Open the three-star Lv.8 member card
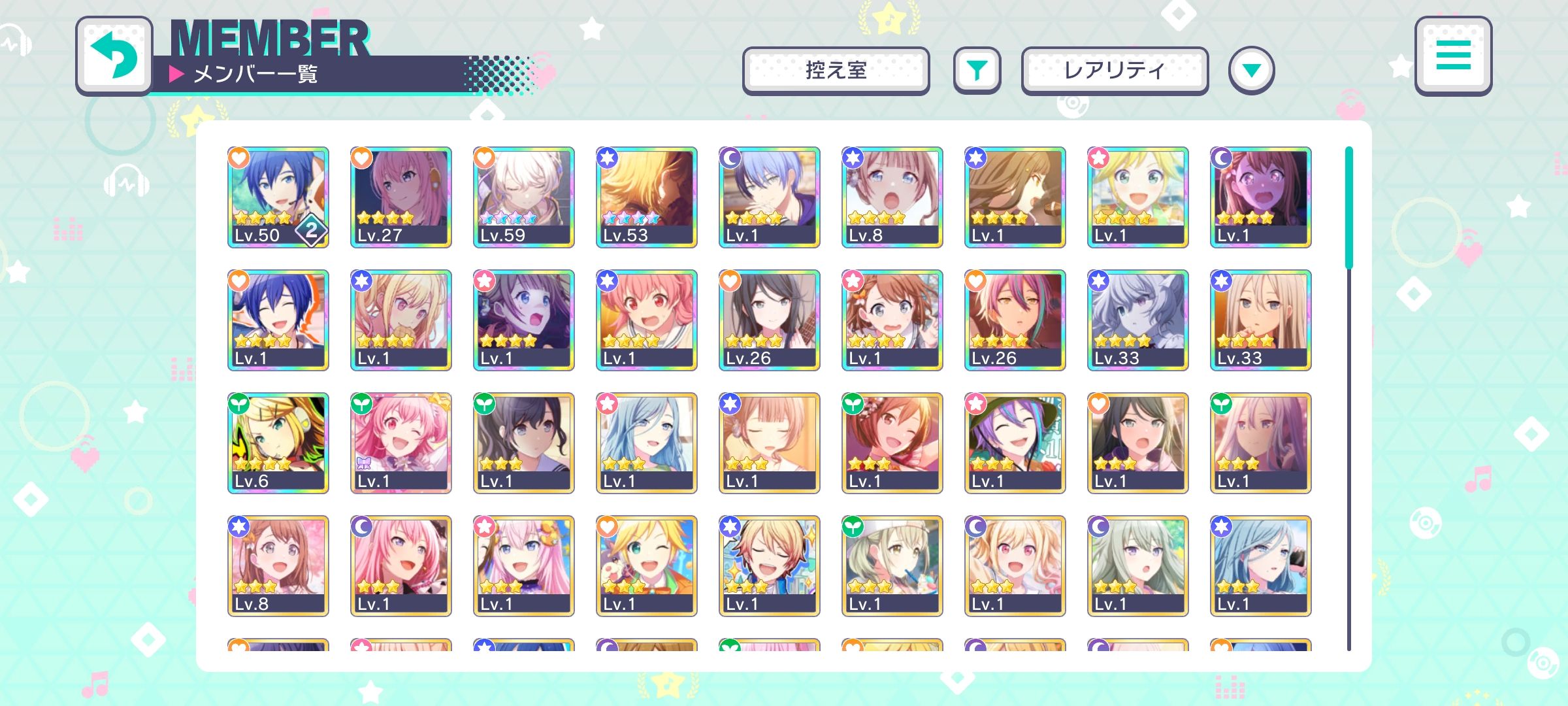 (278, 565)
